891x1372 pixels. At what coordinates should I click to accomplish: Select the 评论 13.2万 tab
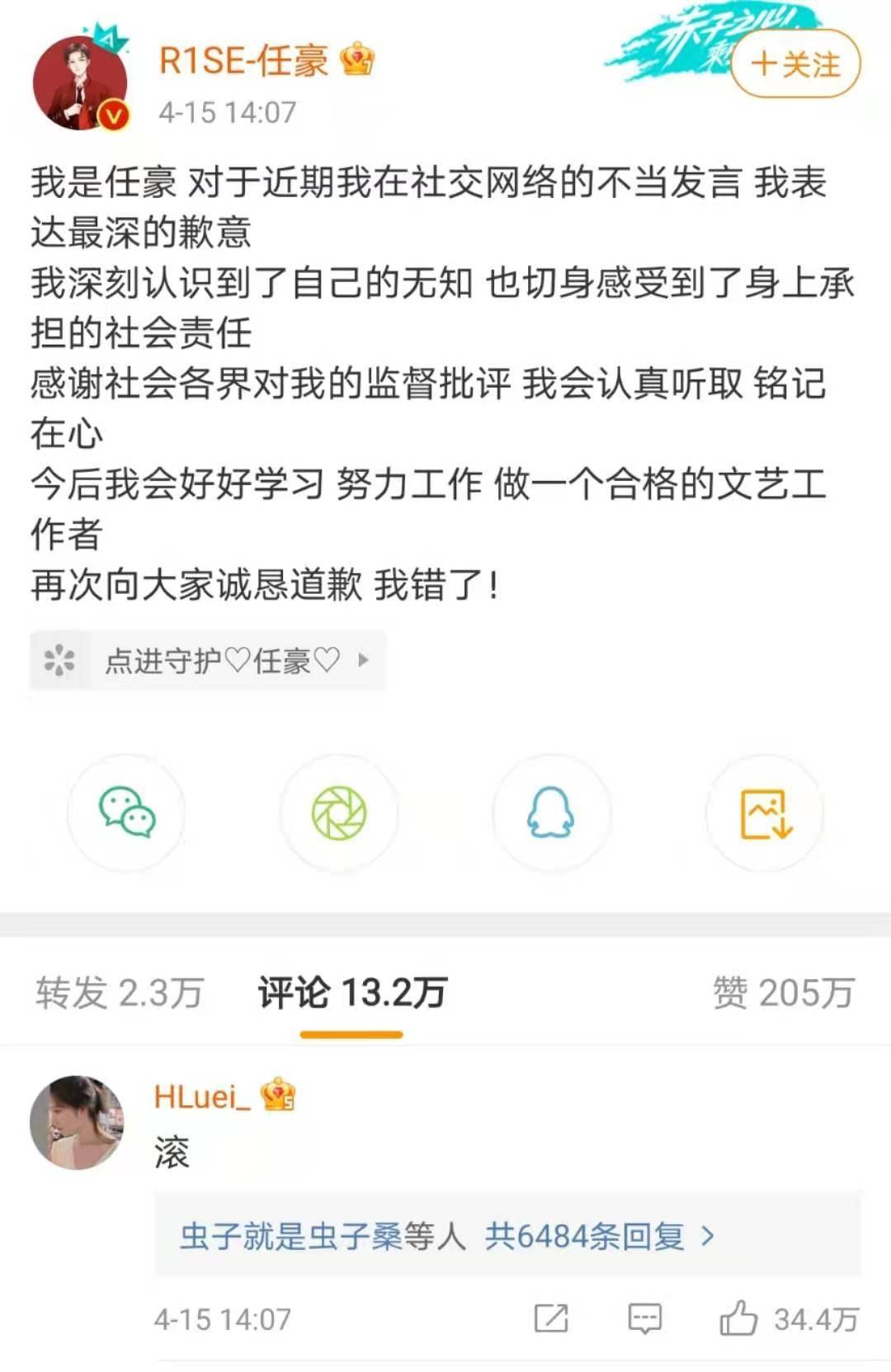click(x=352, y=992)
